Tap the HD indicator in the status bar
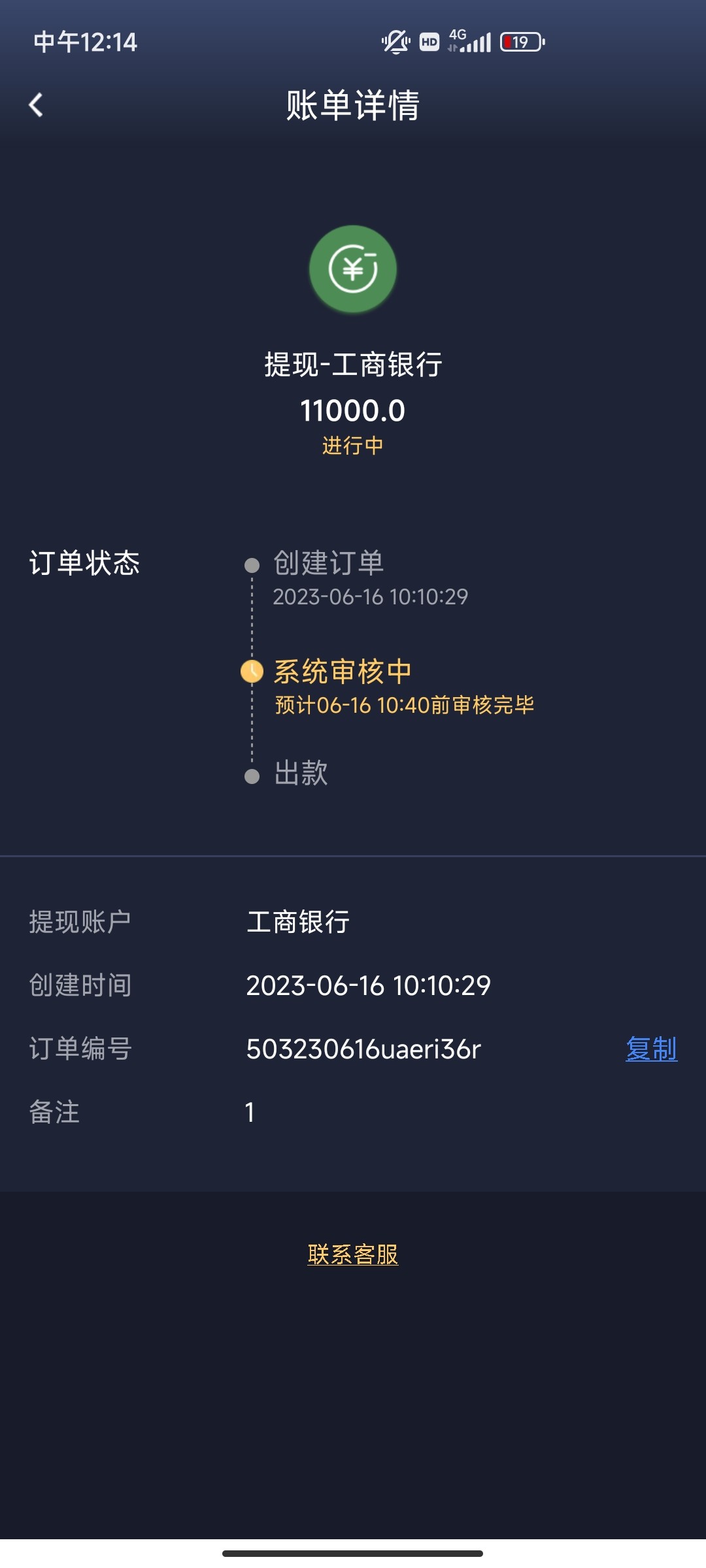 [x=429, y=41]
